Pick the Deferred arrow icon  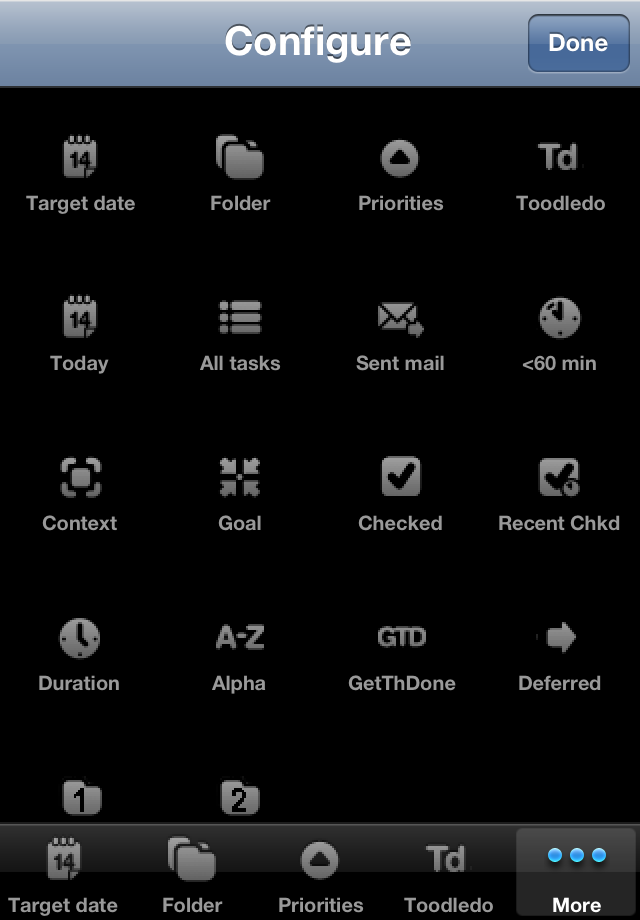click(560, 638)
